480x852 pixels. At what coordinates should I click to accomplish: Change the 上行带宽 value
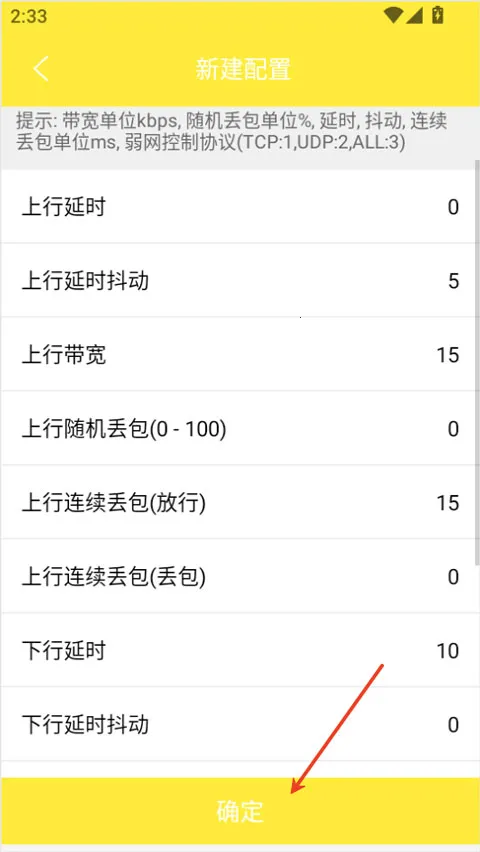[240, 354]
